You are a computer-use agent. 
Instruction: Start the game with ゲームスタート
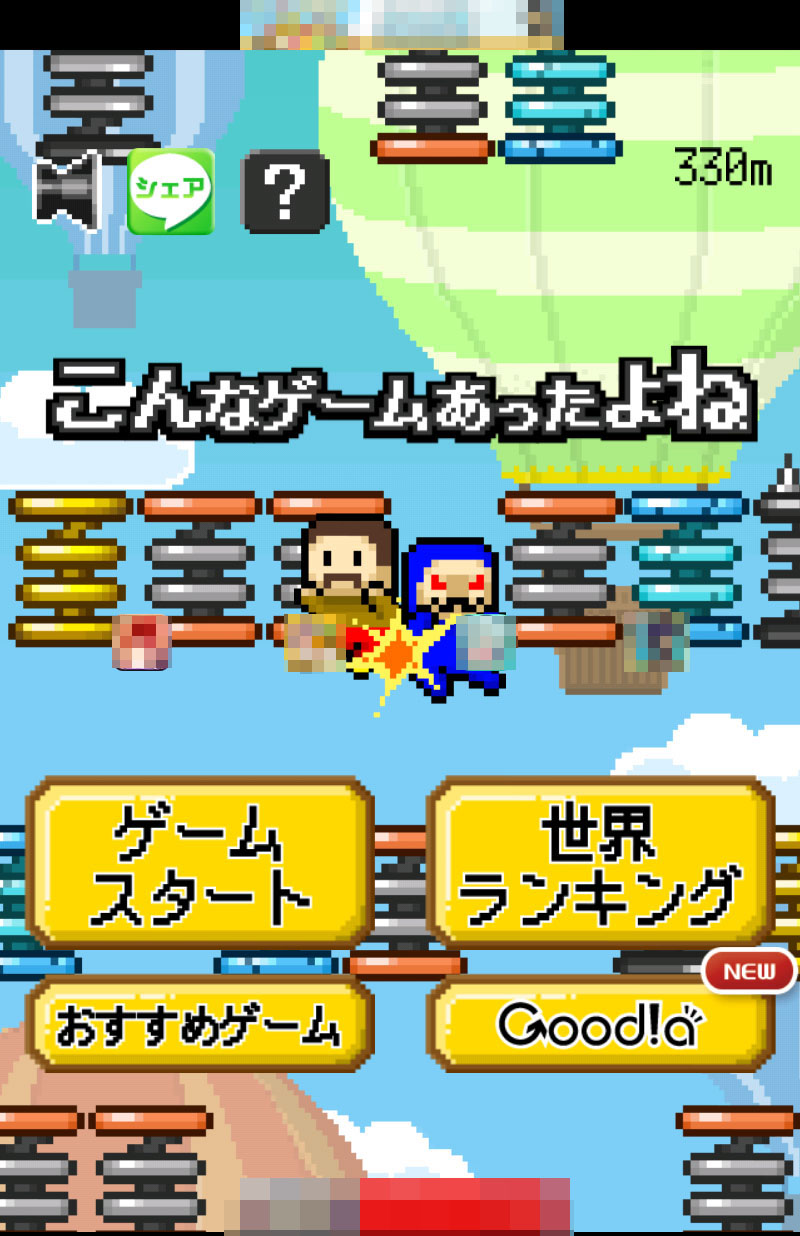200,864
